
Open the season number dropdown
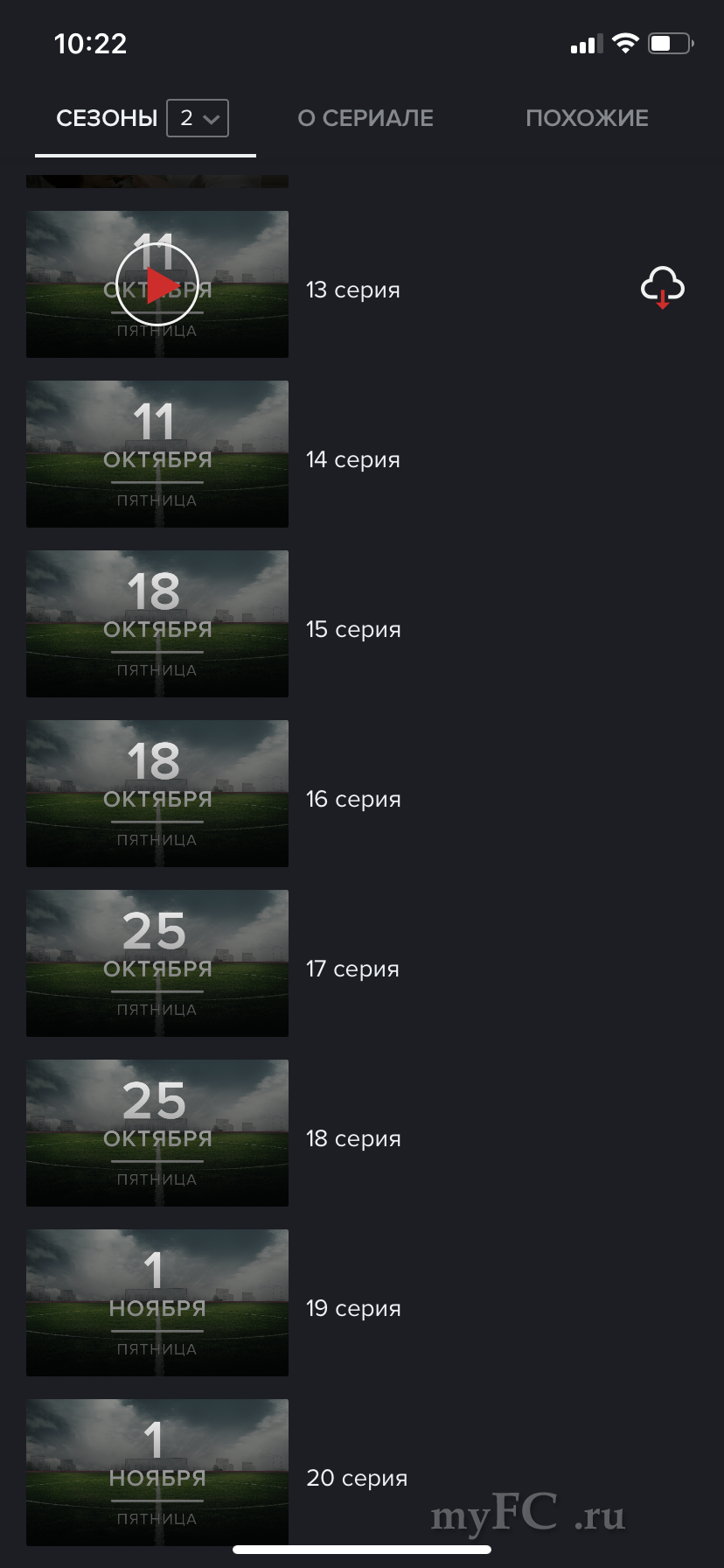pyautogui.click(x=198, y=118)
